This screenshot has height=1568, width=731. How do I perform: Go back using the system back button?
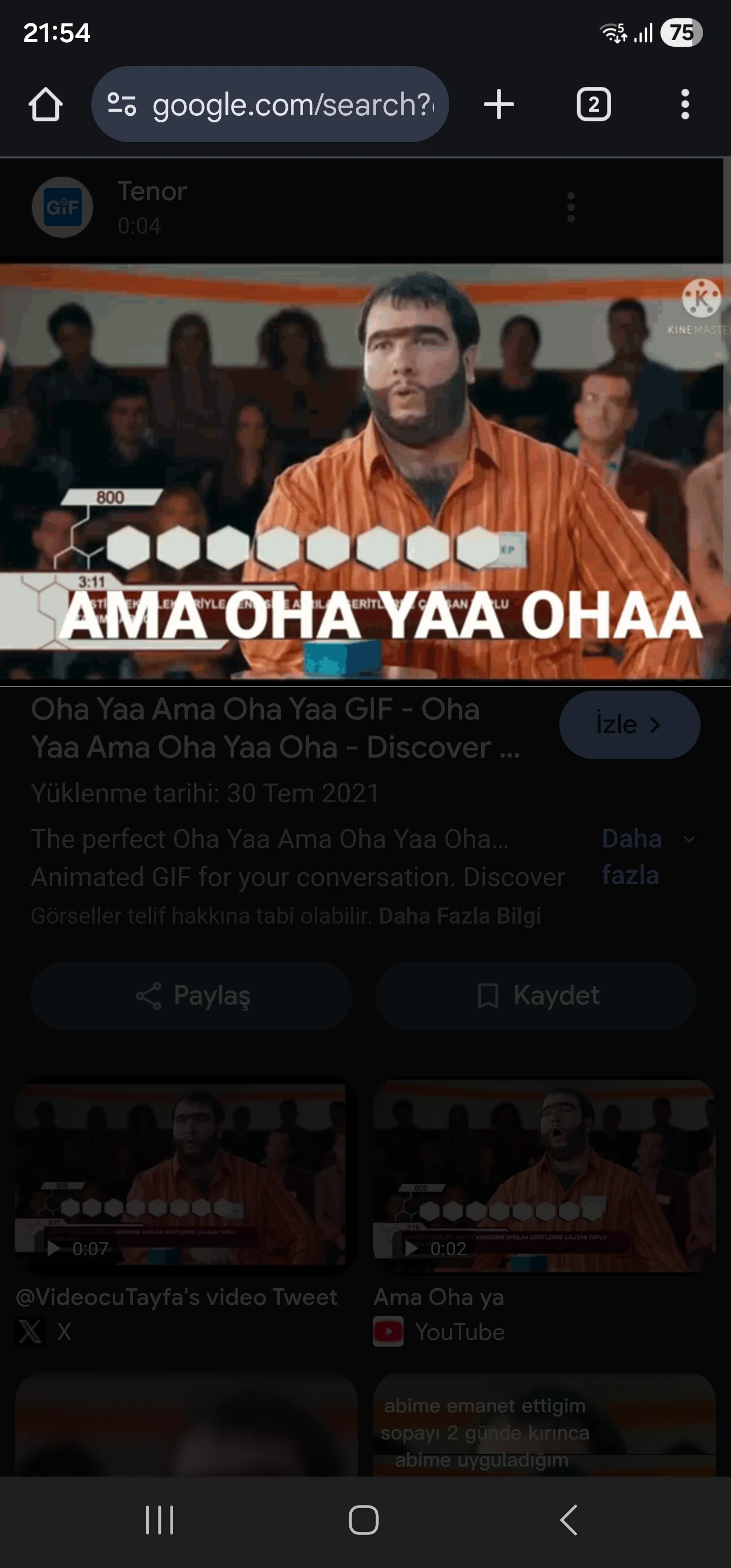pos(569,1520)
